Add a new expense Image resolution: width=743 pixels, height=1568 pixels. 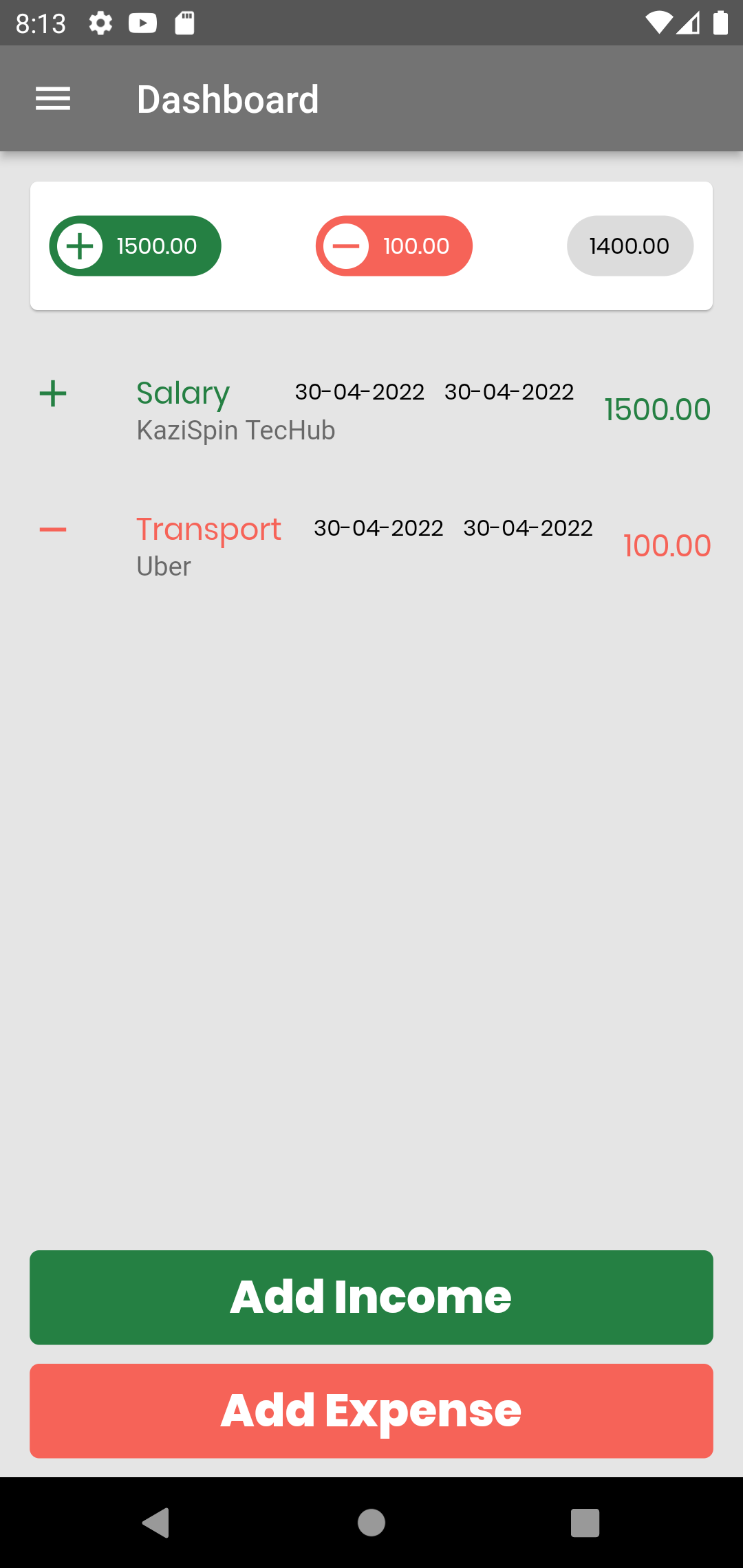click(x=371, y=1411)
